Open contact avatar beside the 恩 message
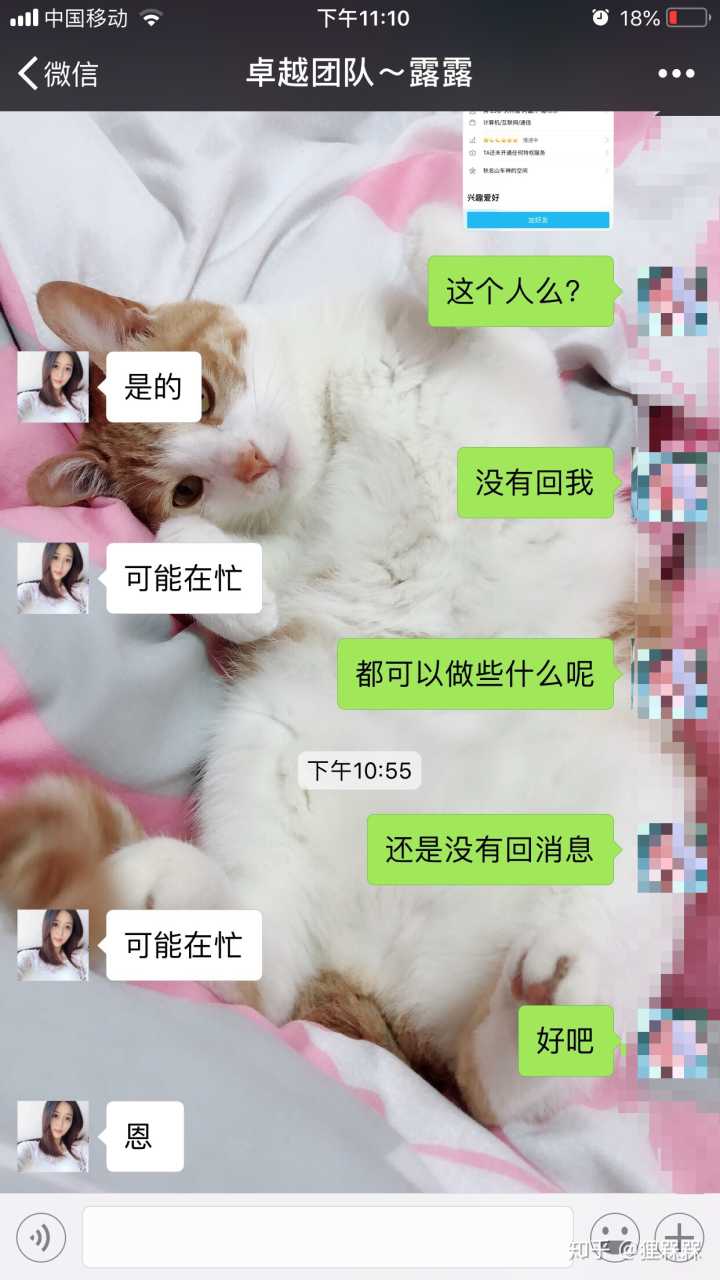The image size is (720, 1280). 53,1136
